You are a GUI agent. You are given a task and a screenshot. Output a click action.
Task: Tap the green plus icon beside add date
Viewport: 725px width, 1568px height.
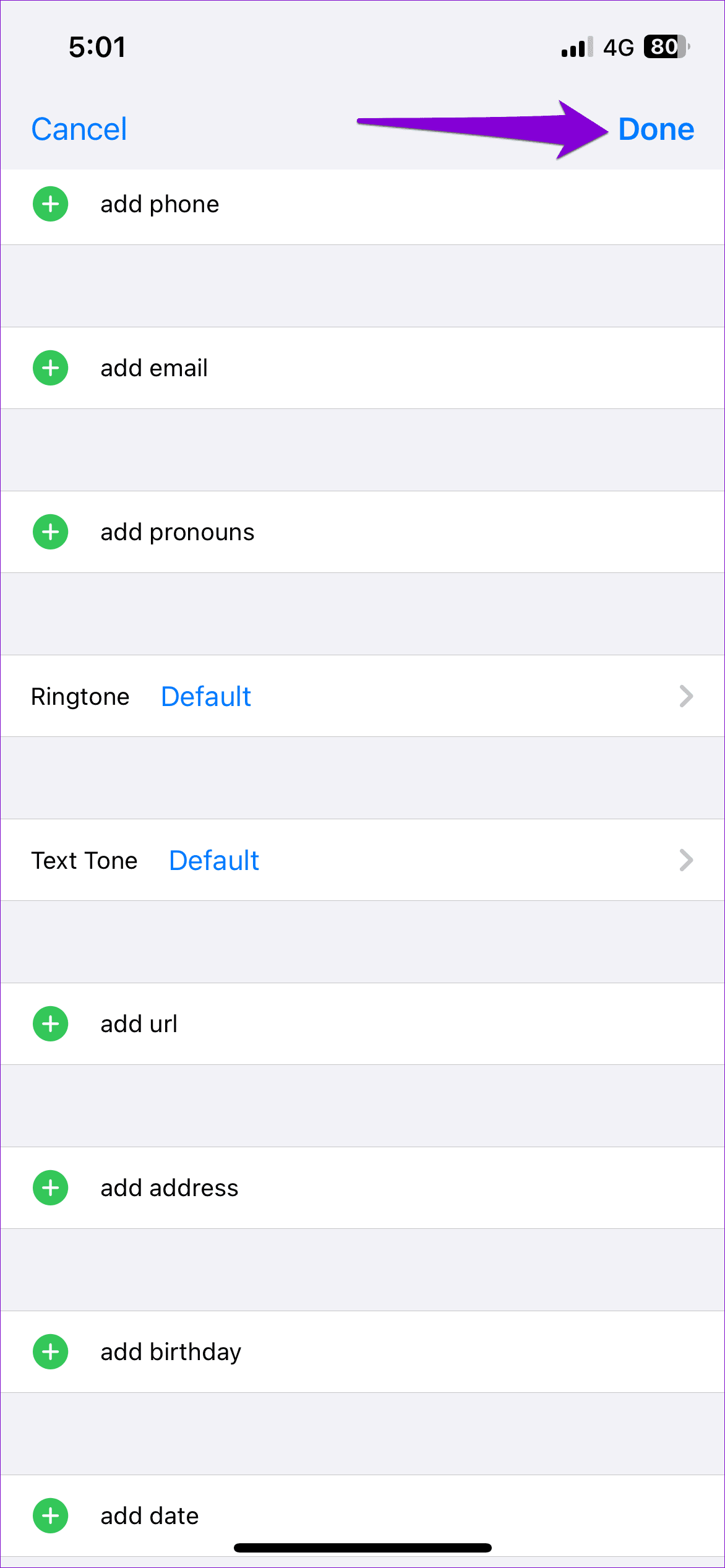tap(50, 1515)
